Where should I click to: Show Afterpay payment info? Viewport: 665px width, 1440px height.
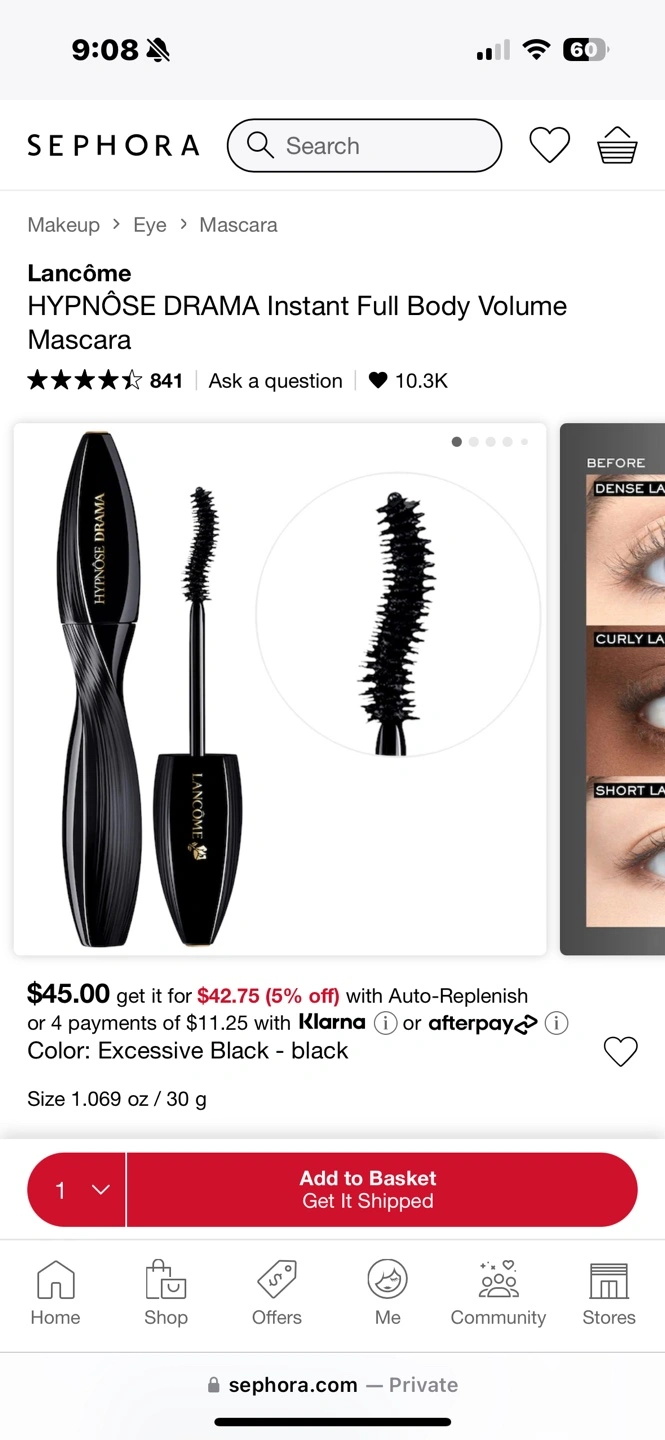point(556,1023)
